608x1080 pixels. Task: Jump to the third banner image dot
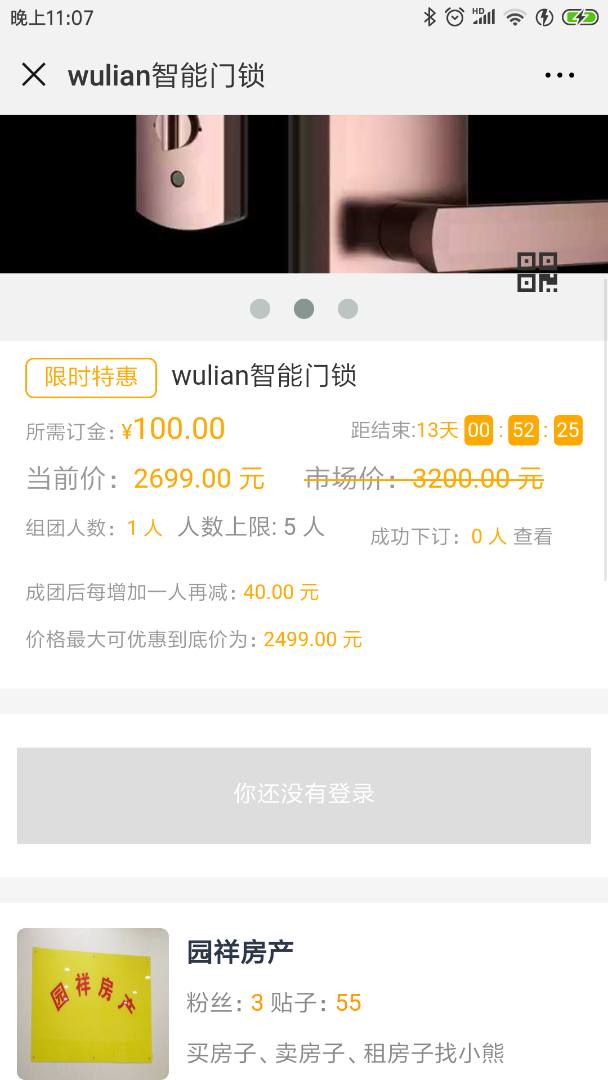[x=348, y=309]
